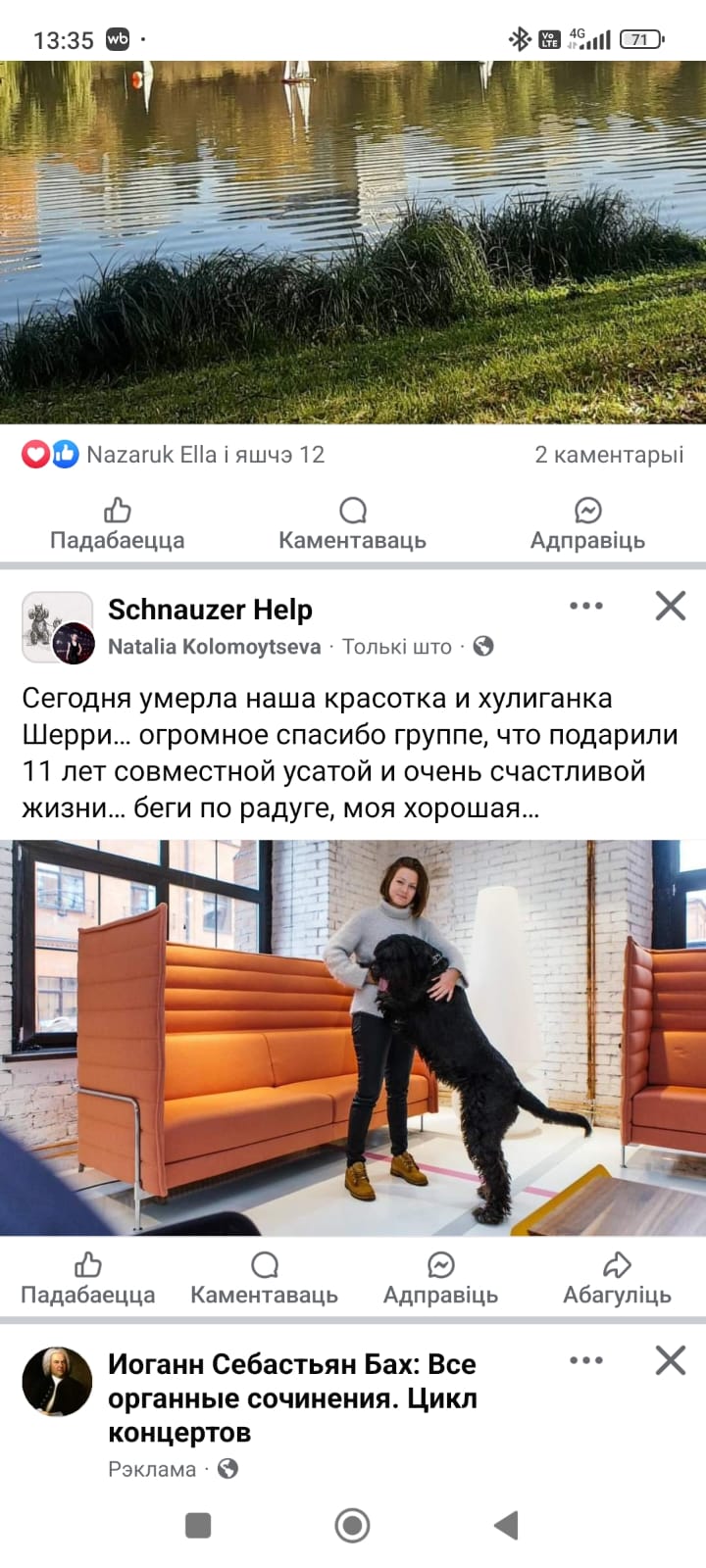706x1568 pixels.
Task: Open Natalia Kolomoytseva's profile
Action: tap(214, 647)
